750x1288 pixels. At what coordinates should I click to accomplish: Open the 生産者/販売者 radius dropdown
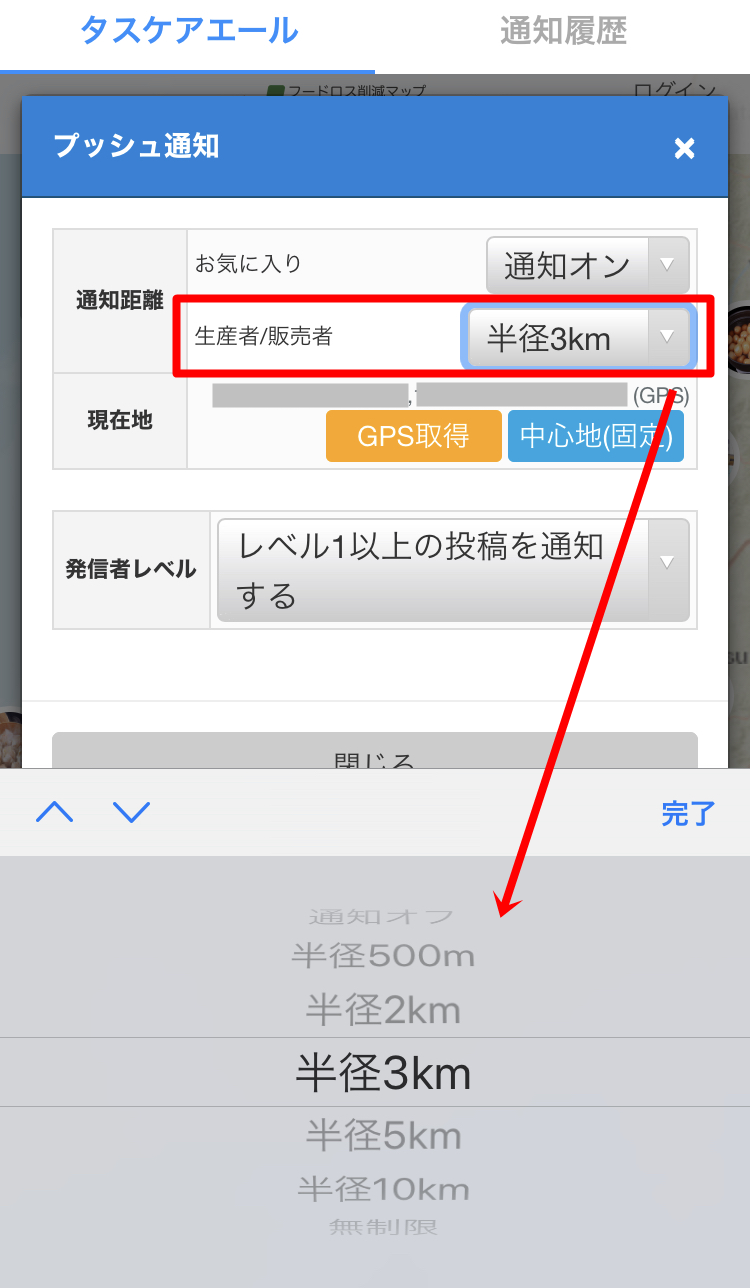(577, 338)
